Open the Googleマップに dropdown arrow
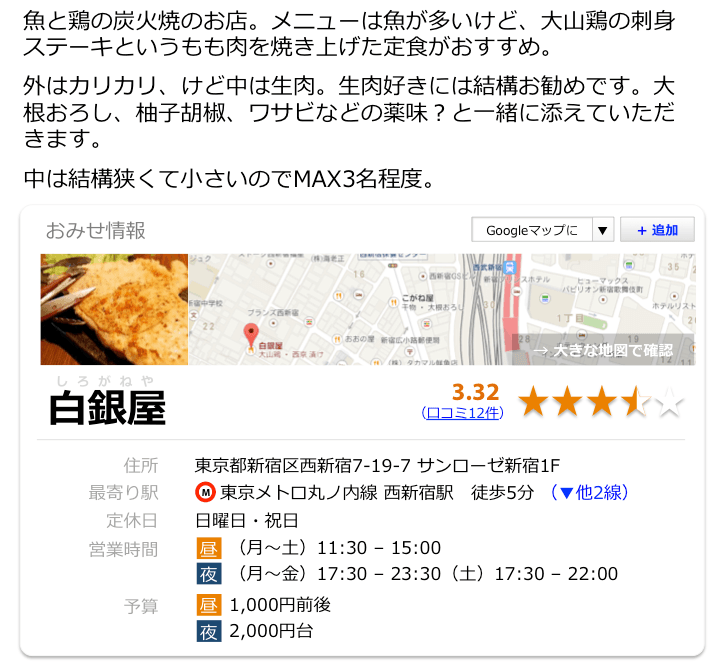724x668 pixels. coord(603,230)
